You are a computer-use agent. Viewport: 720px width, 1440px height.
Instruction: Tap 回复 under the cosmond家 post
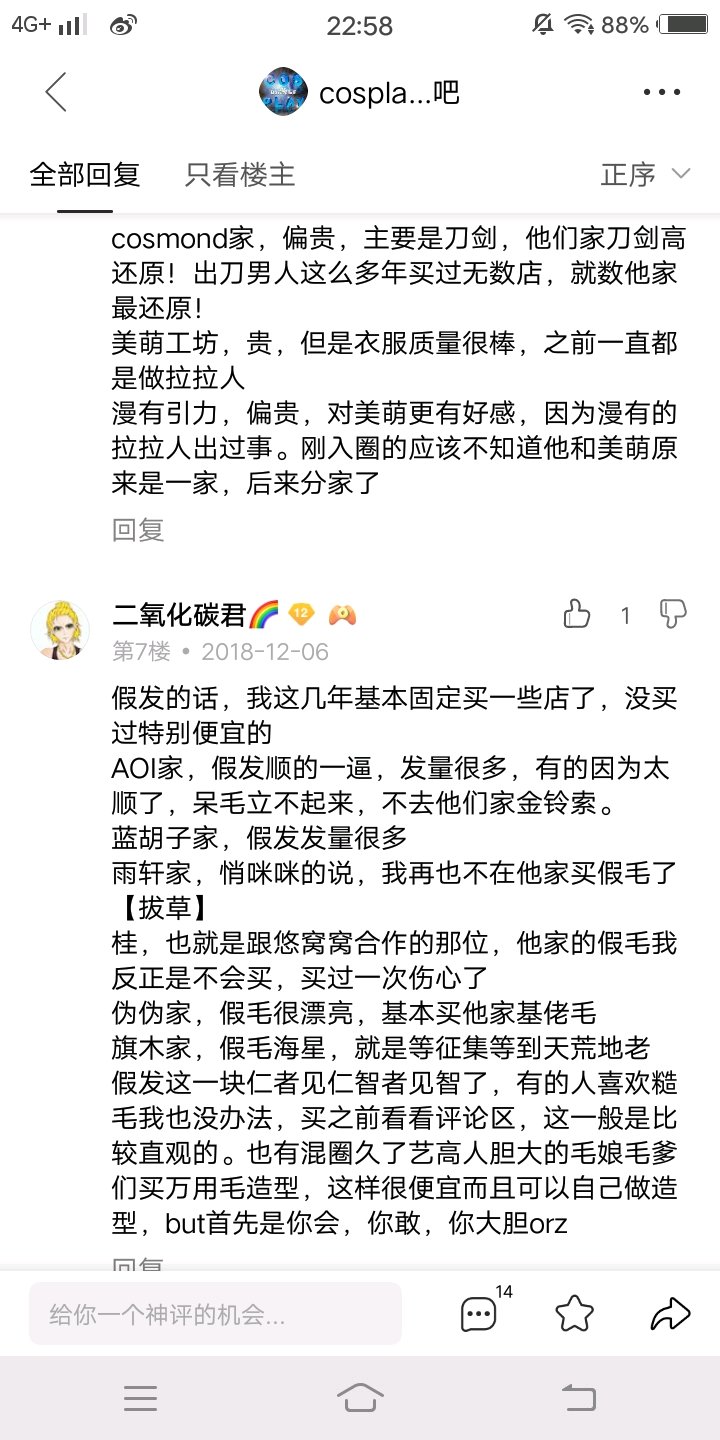[137, 530]
